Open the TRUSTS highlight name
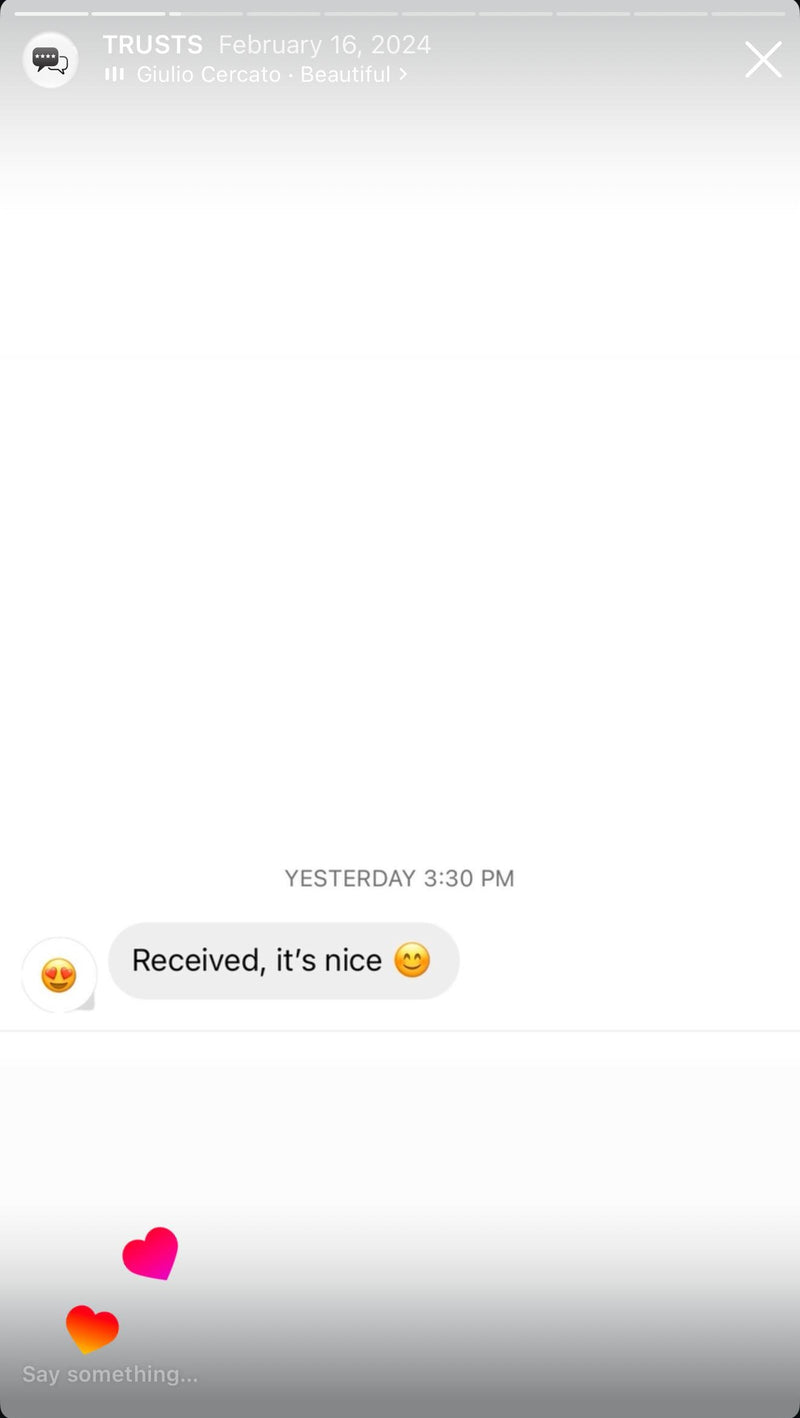This screenshot has width=800, height=1418. [153, 45]
